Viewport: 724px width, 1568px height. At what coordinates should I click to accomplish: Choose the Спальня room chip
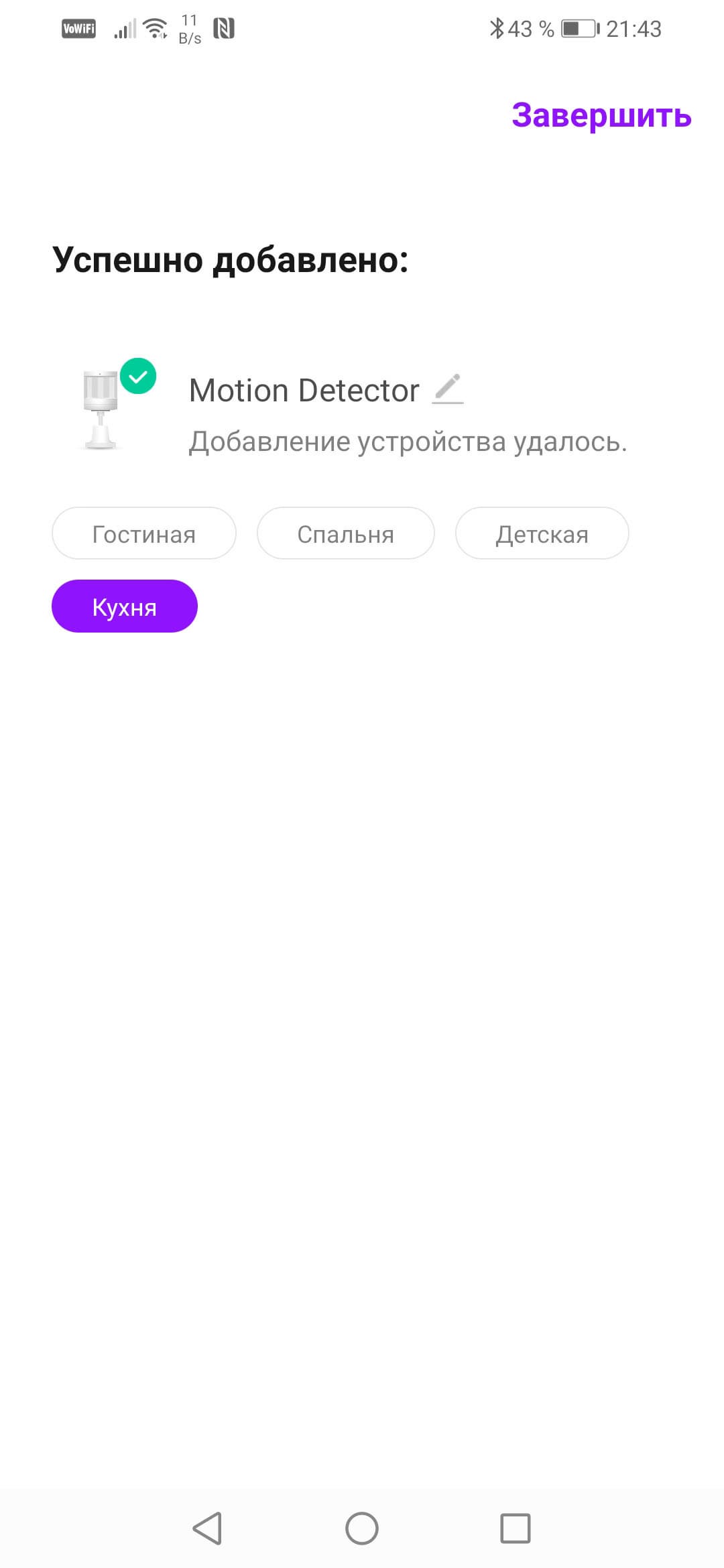(345, 533)
